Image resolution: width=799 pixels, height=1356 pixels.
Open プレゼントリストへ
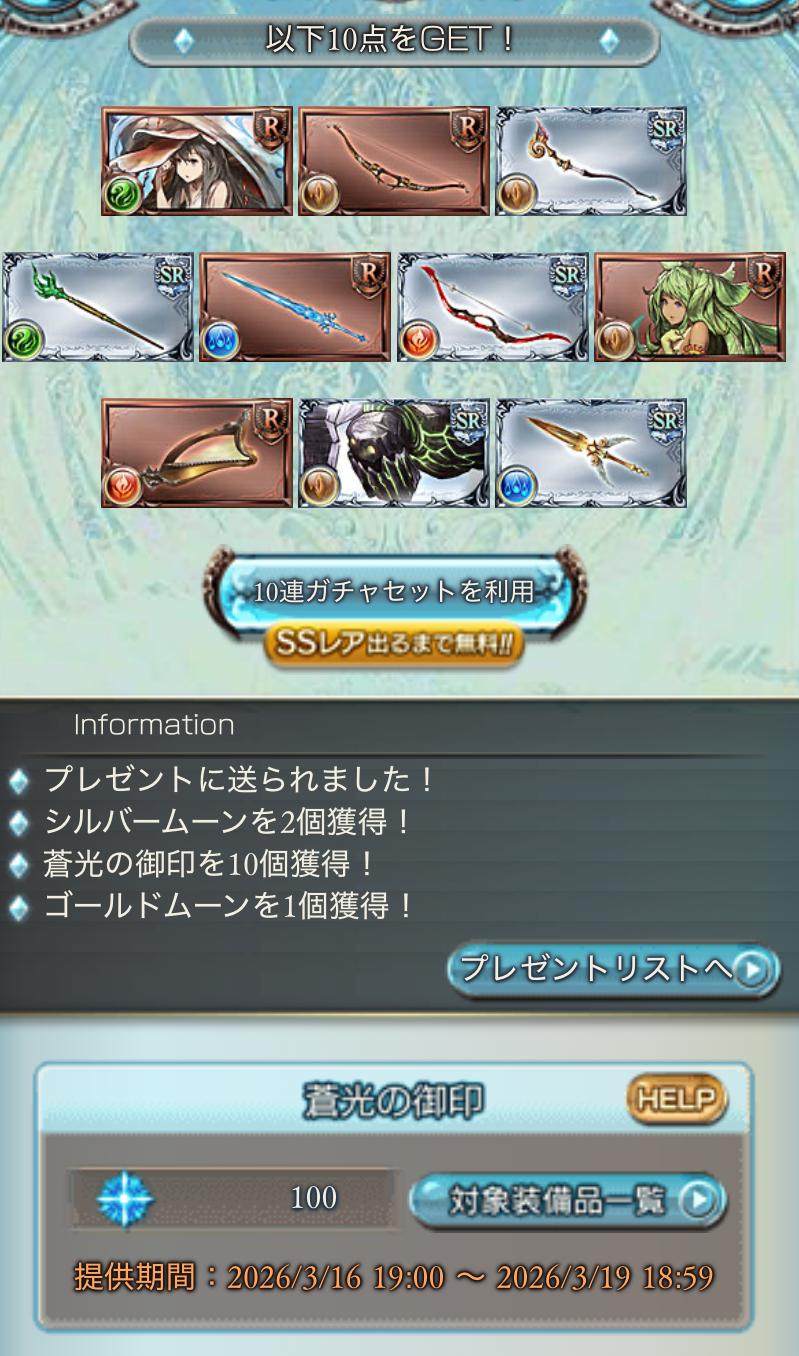click(612, 968)
